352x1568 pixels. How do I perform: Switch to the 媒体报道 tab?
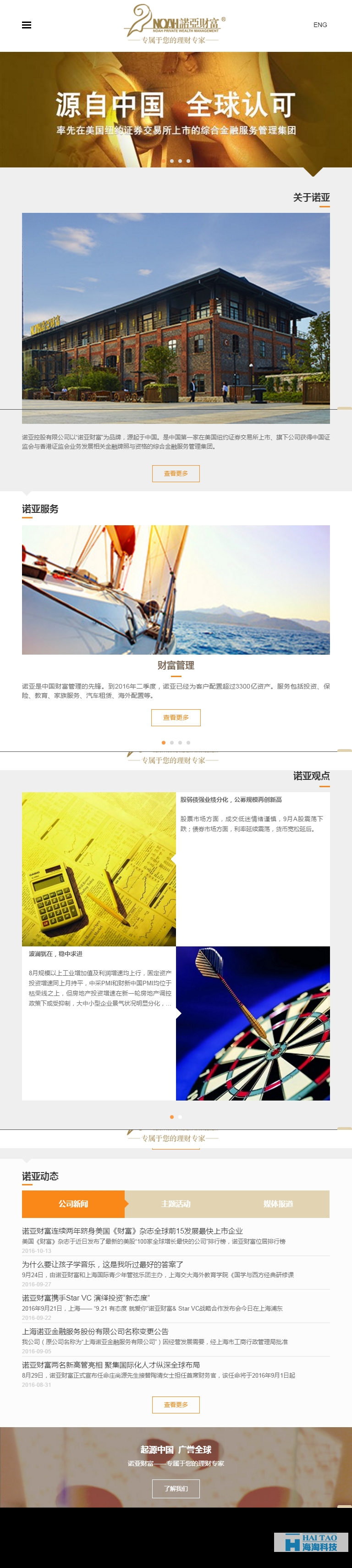pyautogui.click(x=278, y=1203)
